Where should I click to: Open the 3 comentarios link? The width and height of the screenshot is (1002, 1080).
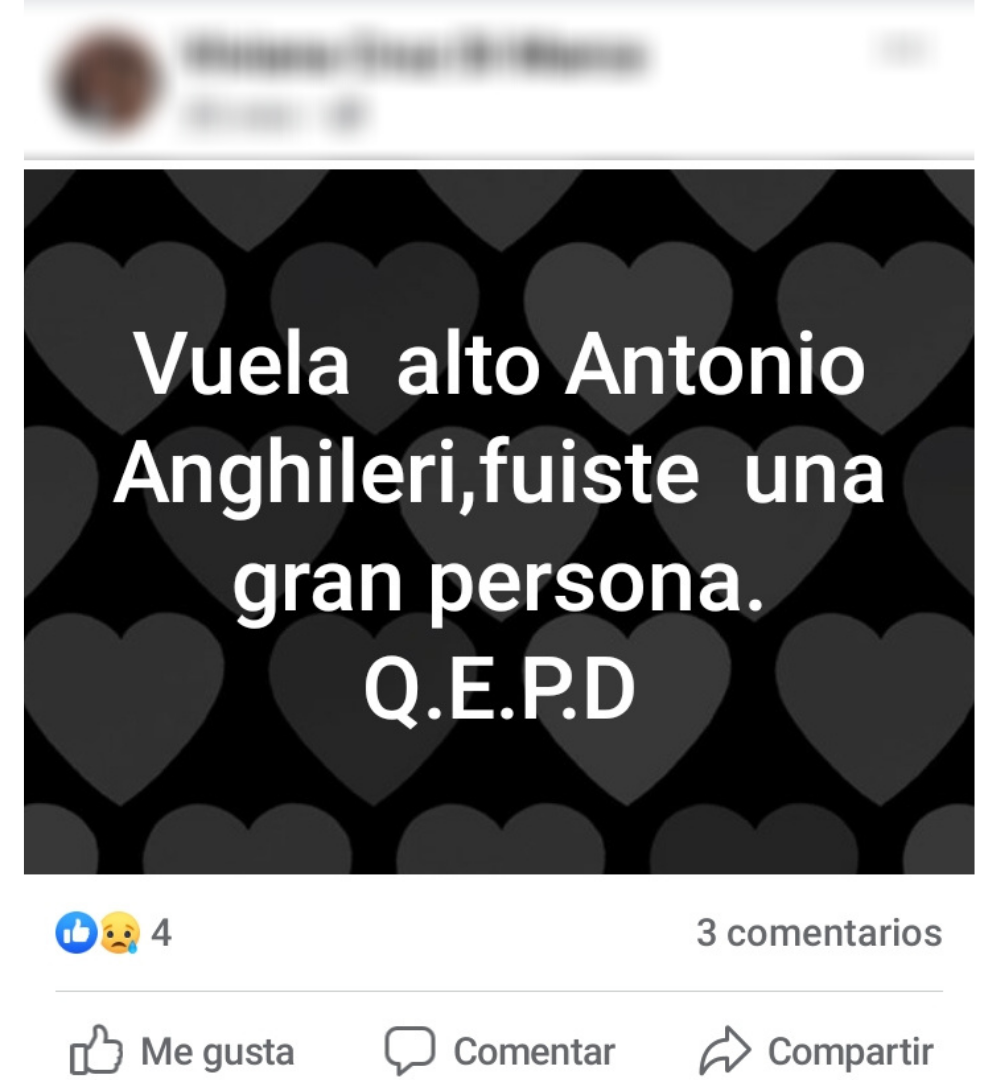pos(819,932)
